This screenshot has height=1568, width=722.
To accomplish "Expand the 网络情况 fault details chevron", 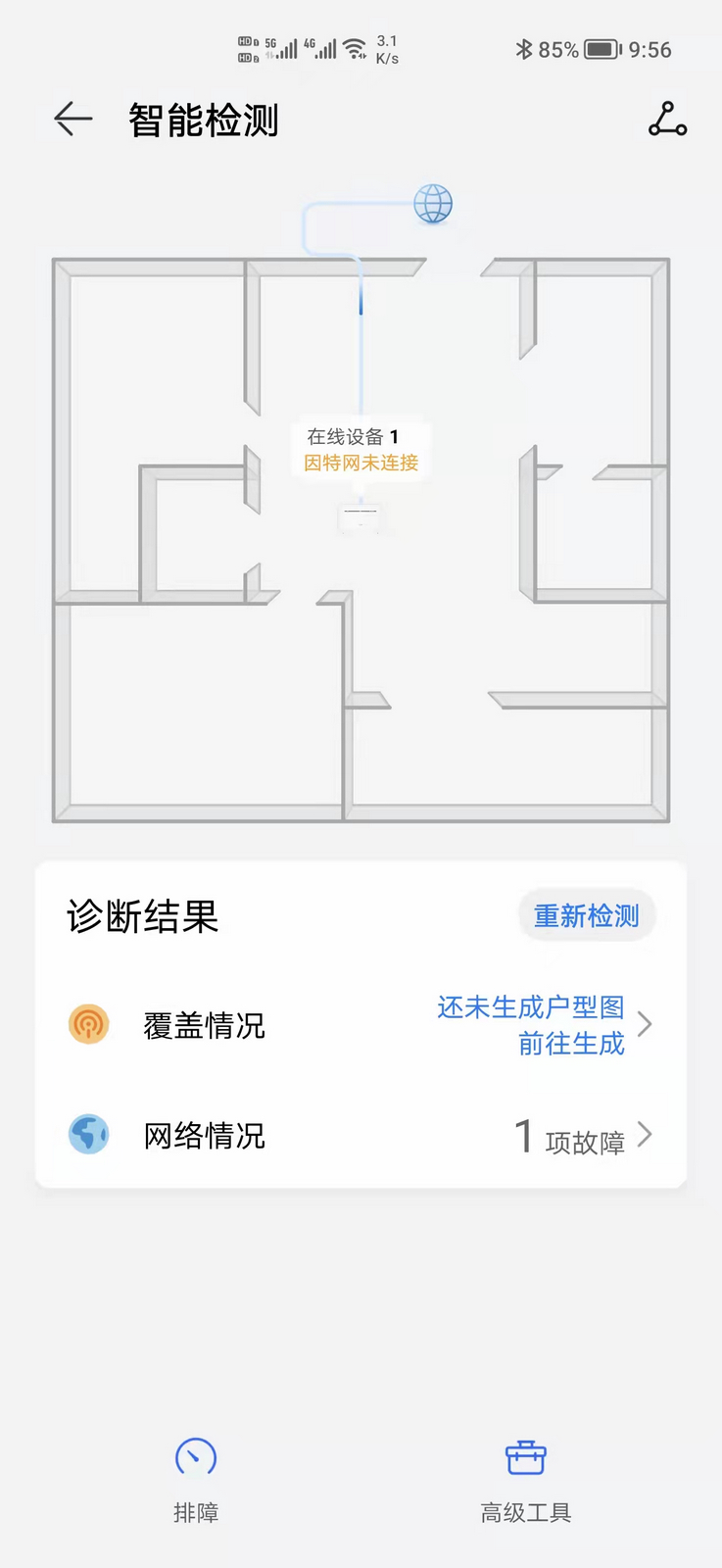I will point(645,1135).
